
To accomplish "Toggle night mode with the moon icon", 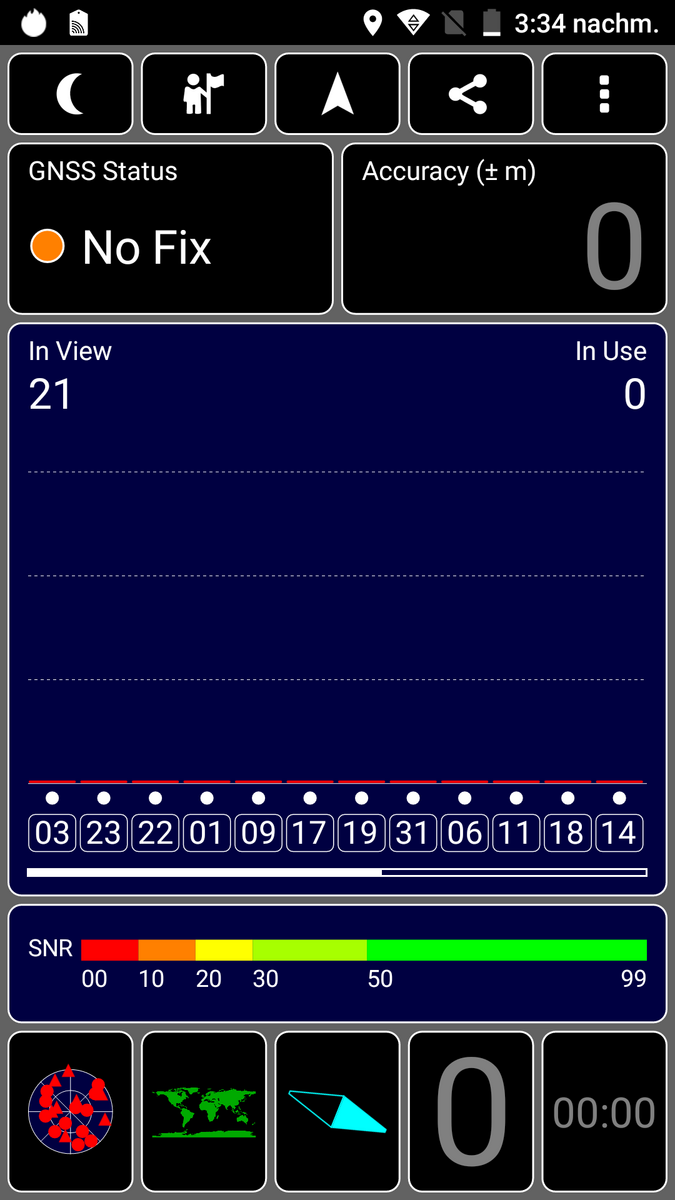I will click(x=71, y=94).
